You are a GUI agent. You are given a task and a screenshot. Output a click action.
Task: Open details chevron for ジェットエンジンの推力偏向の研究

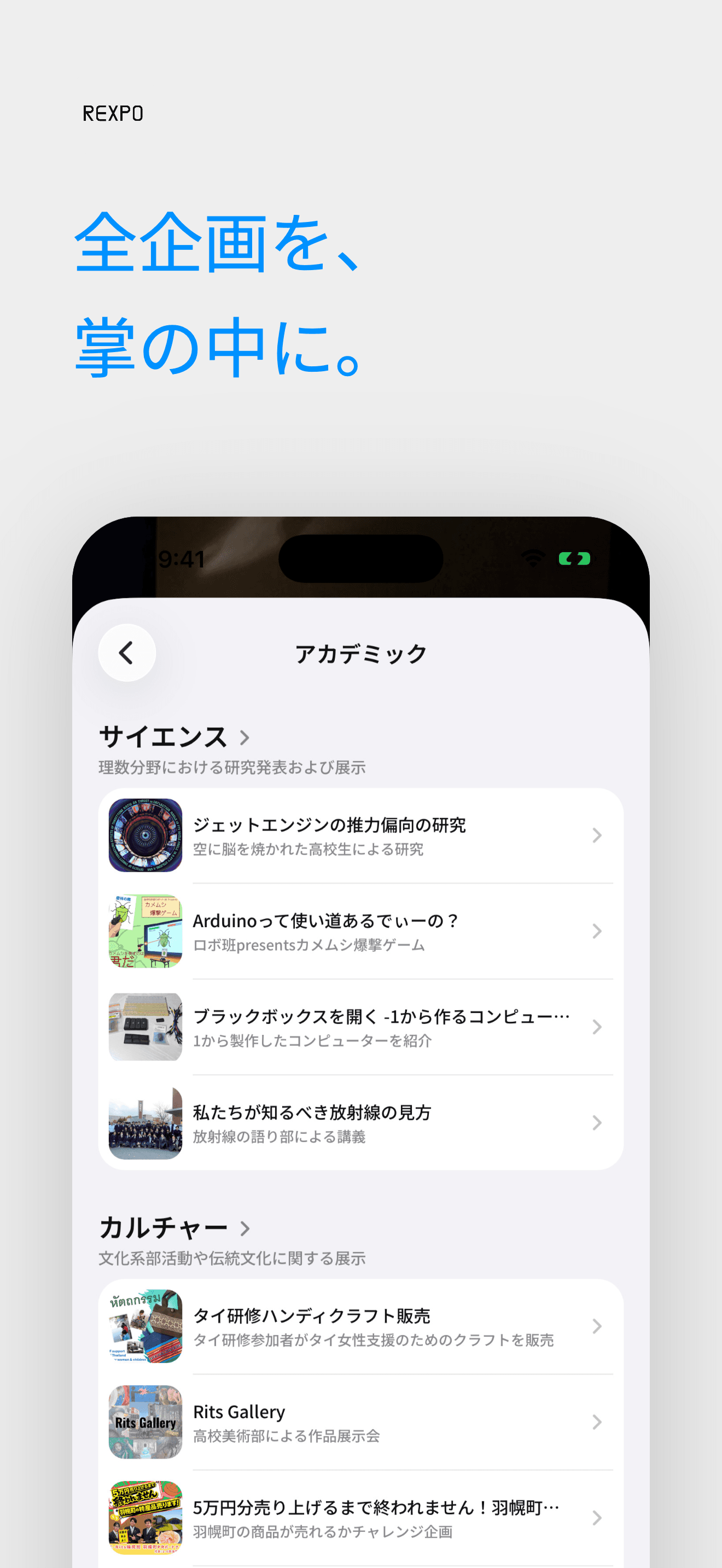point(596,834)
